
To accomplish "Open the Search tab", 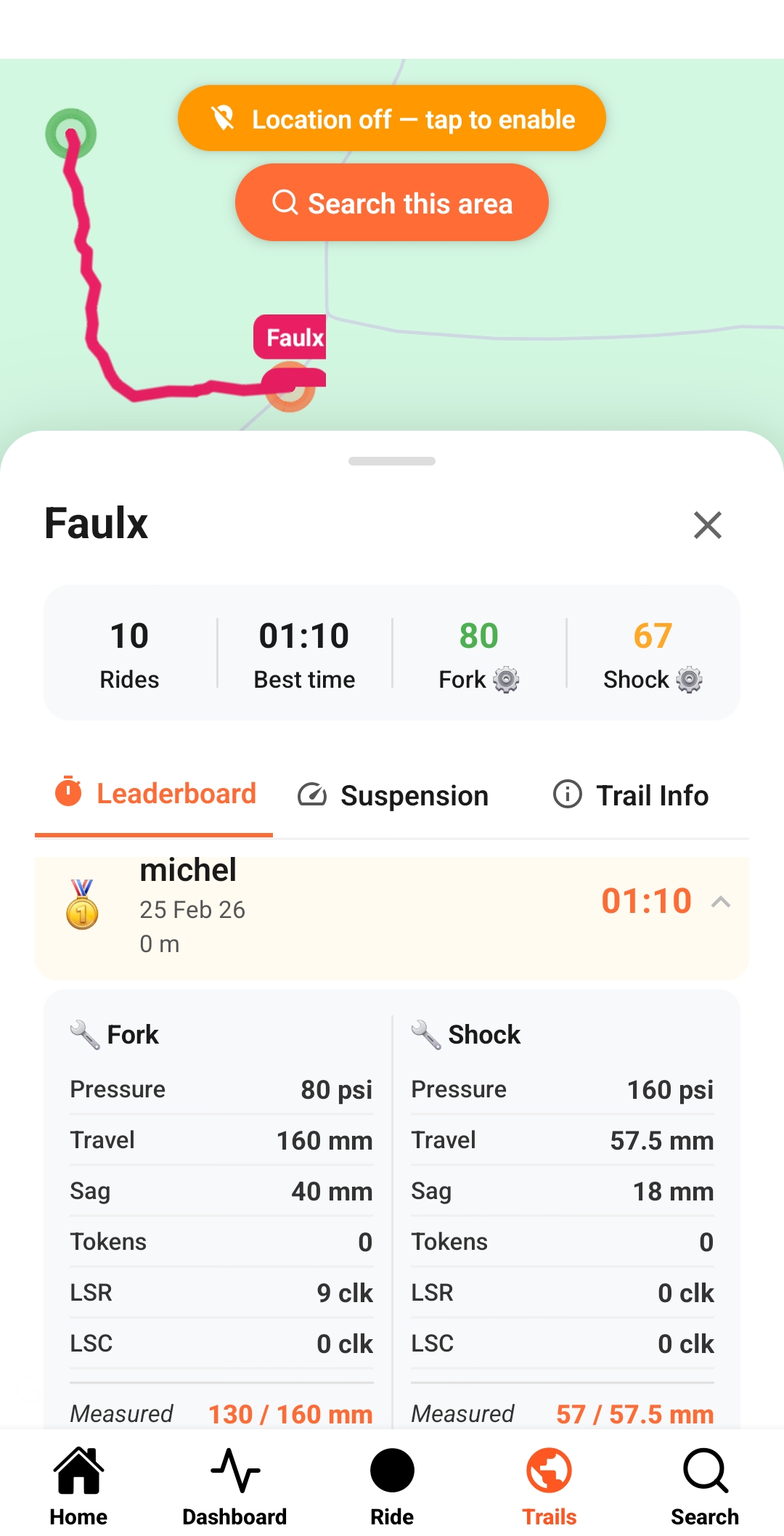I will [x=704, y=1487].
